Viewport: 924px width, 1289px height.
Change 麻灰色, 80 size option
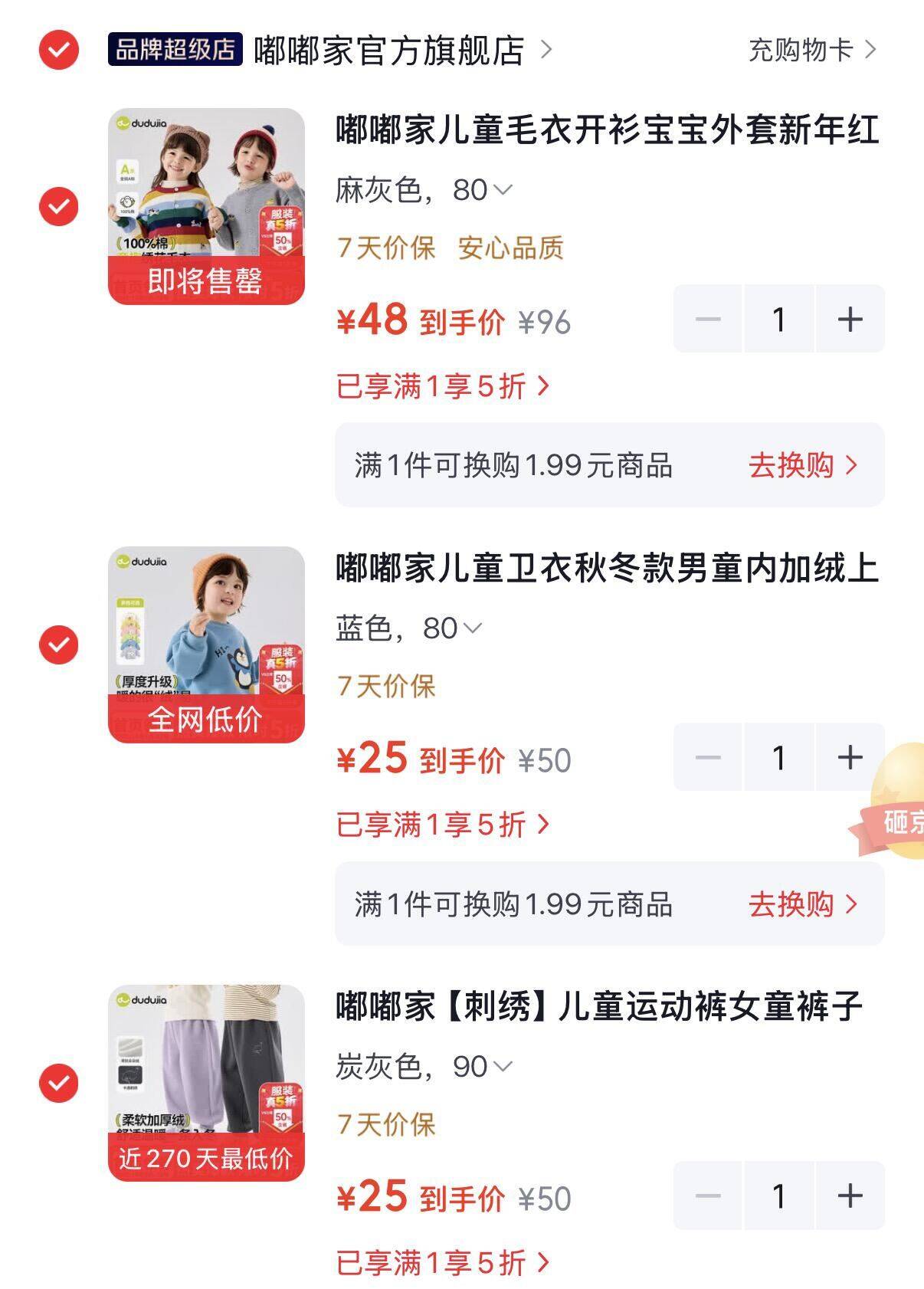(x=424, y=190)
